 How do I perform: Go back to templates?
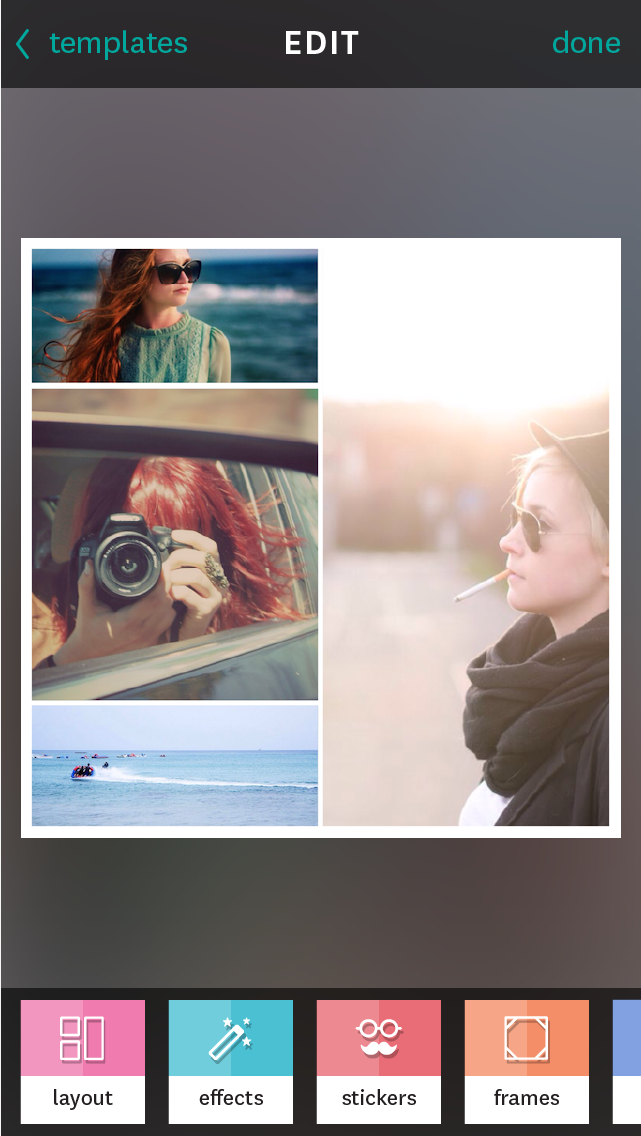click(x=102, y=43)
